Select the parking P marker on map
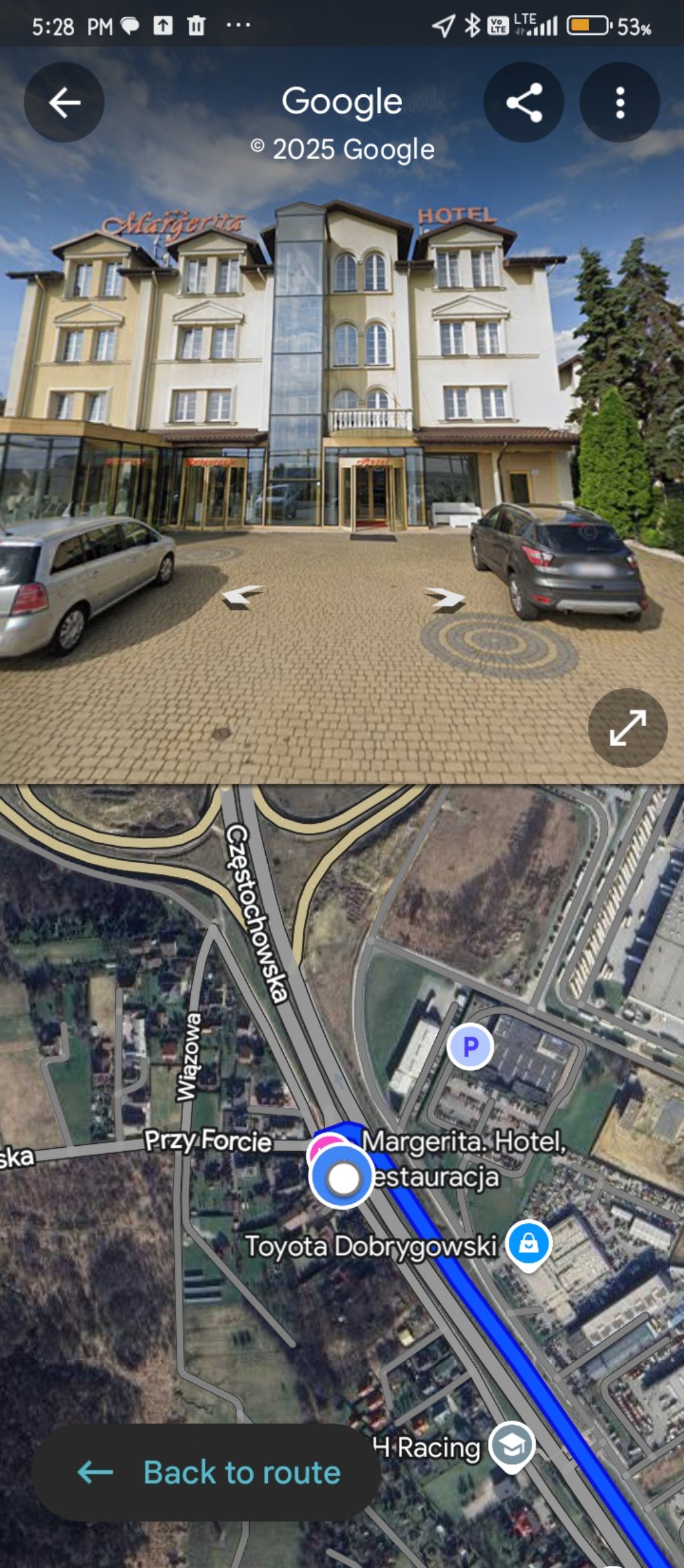This screenshot has height=1568, width=684. (470, 1046)
